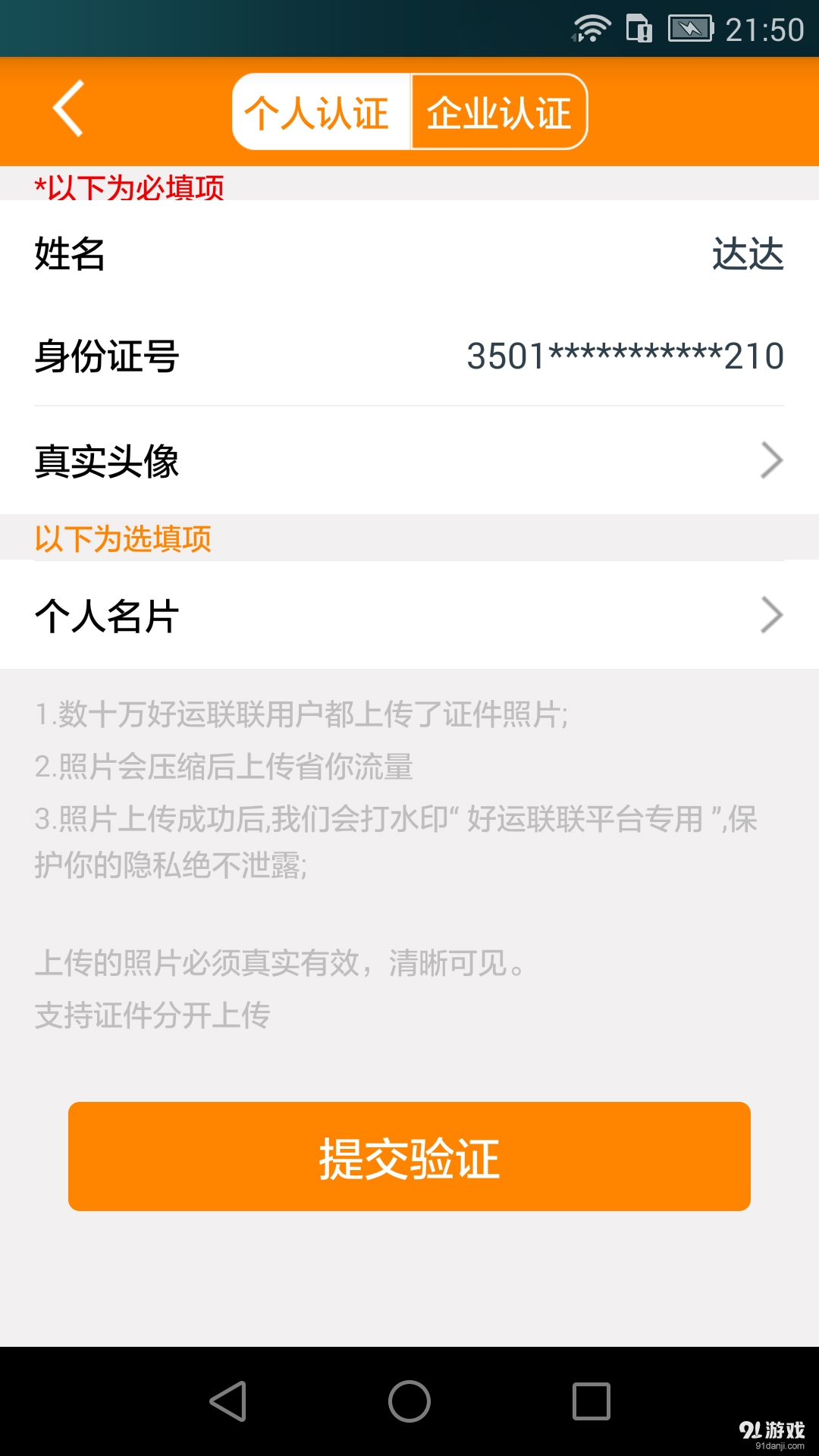Viewport: 819px width, 1456px height.
Task: Tap the red 以下为必填项 notice
Action: pos(129,187)
